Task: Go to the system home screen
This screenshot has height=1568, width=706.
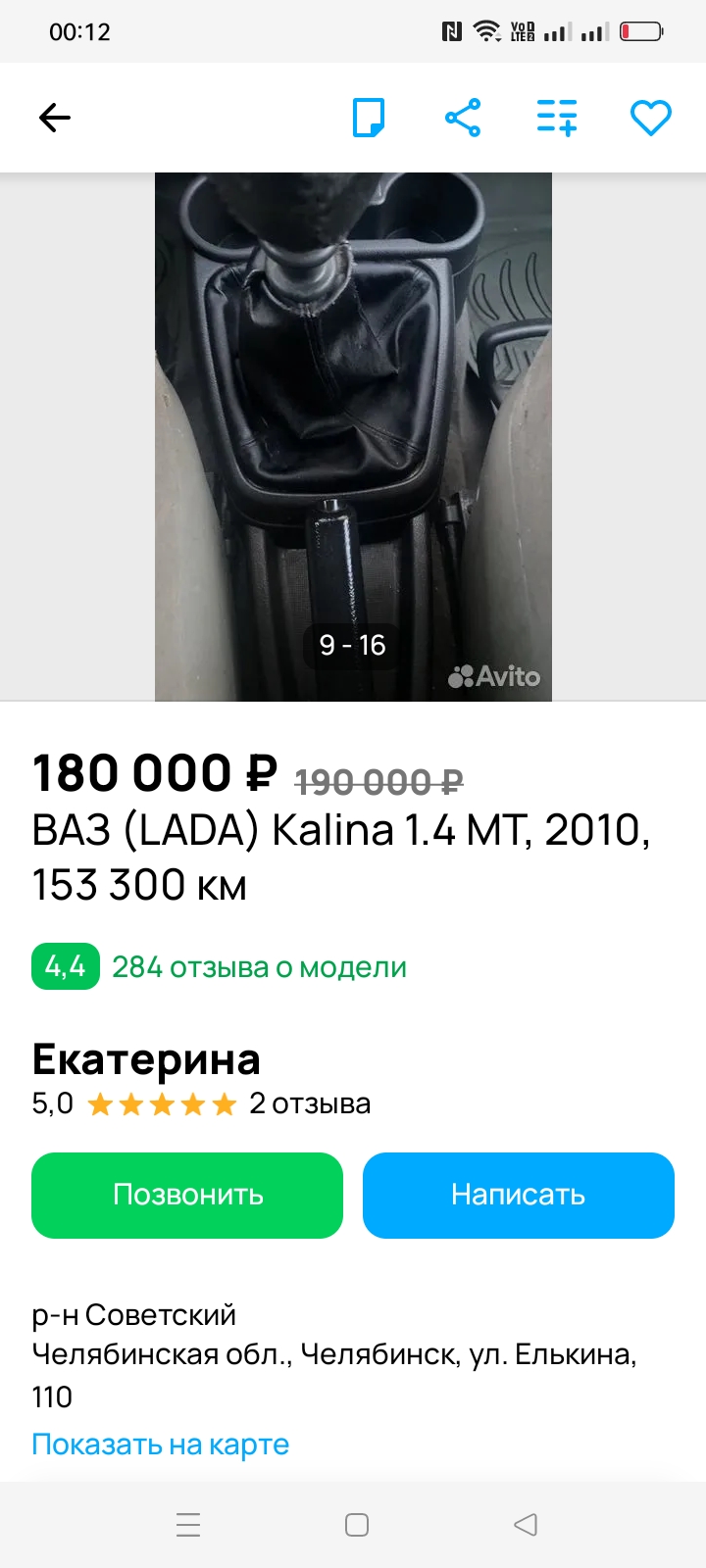Action: (357, 1525)
